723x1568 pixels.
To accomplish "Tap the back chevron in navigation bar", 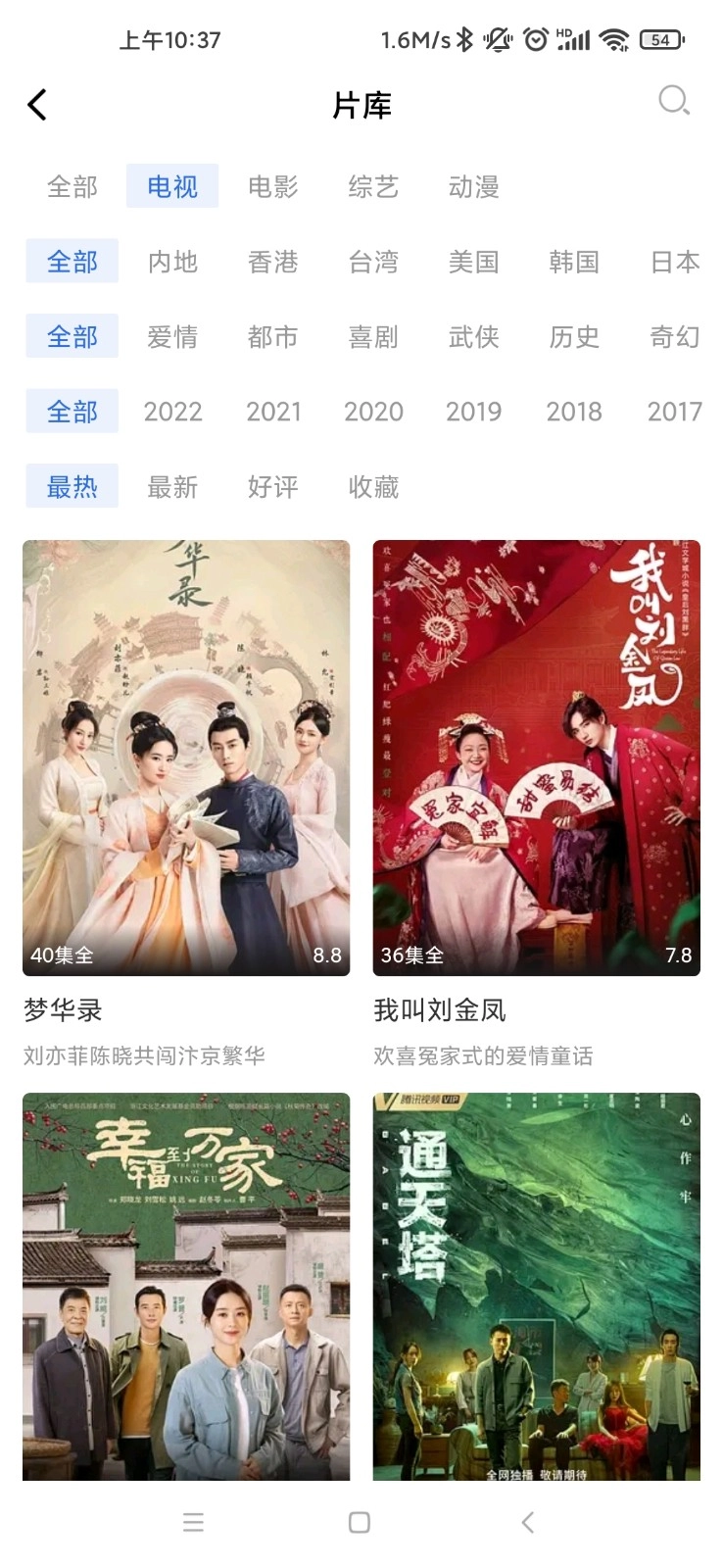I will (528, 1522).
